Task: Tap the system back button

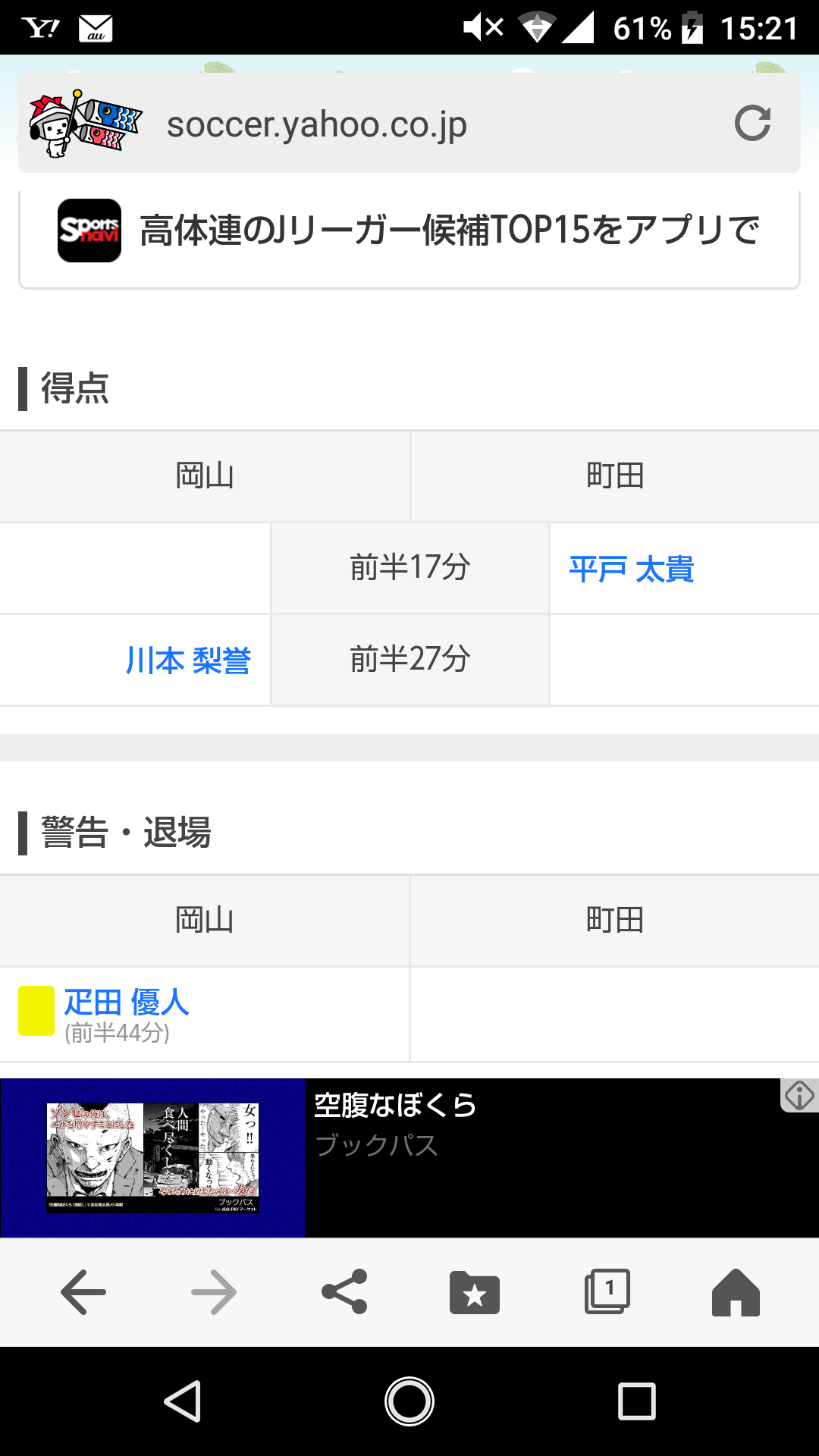Action: tap(183, 1401)
